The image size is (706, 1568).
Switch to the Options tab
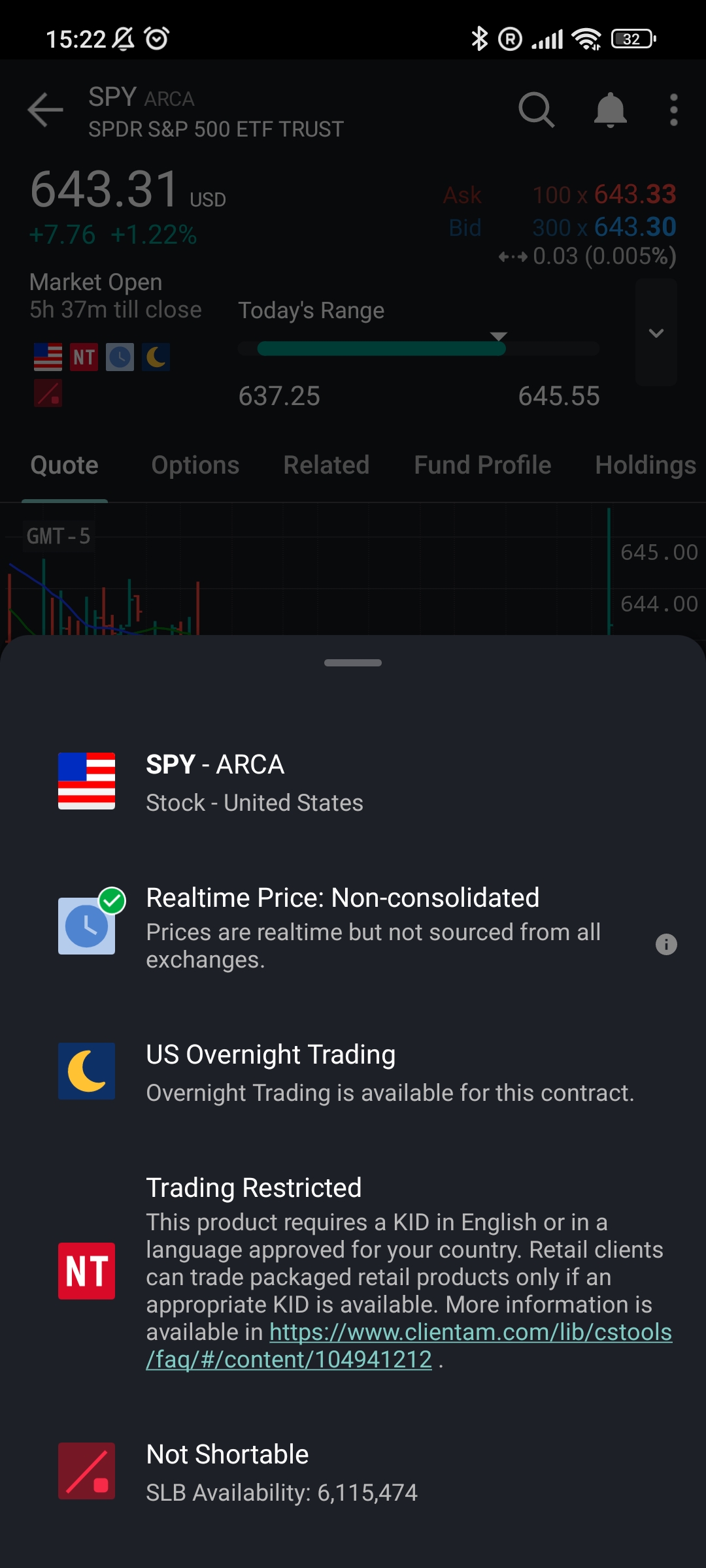(195, 465)
